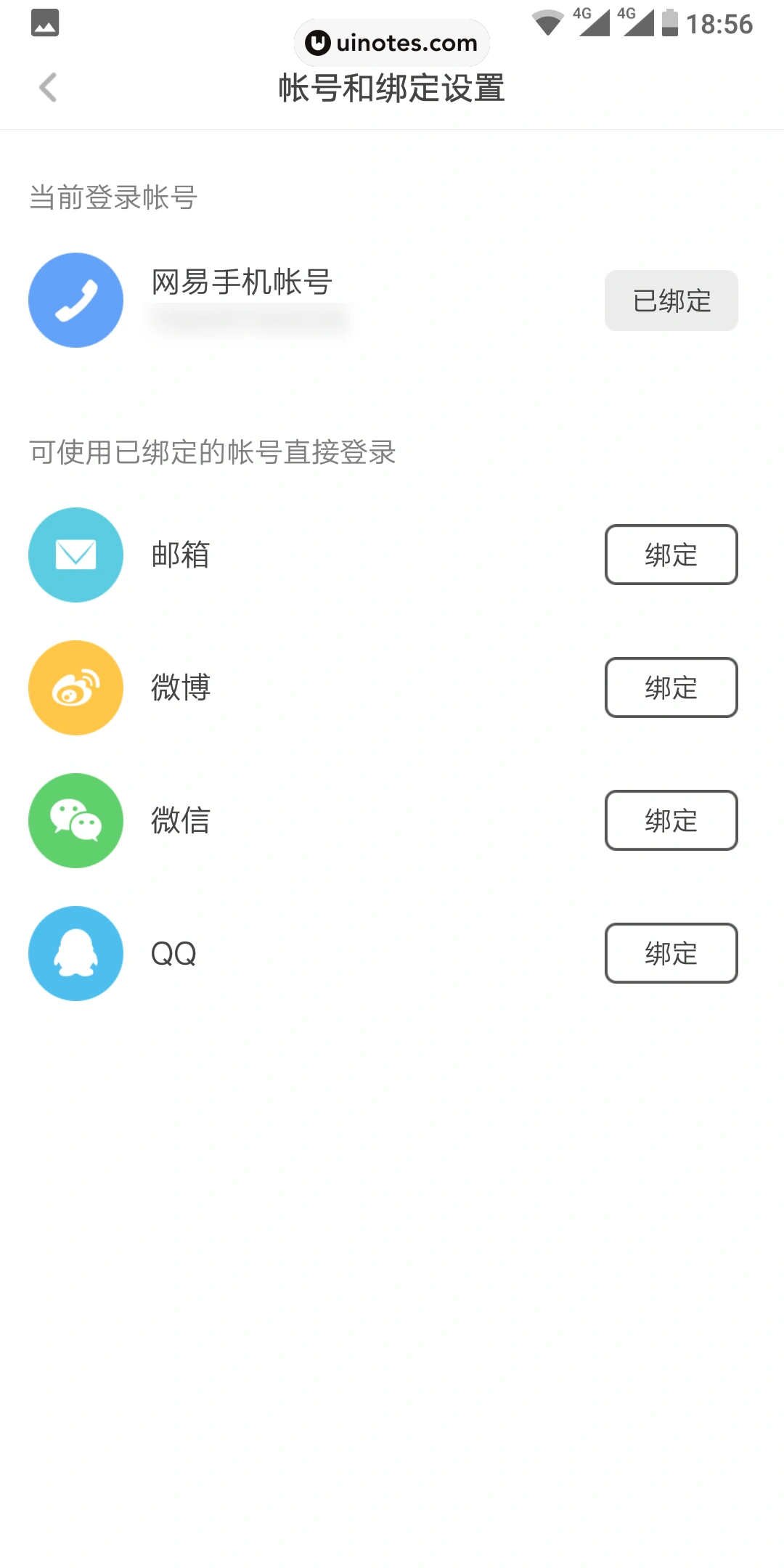Select the 邮箱 email envelope icon

[x=75, y=555]
